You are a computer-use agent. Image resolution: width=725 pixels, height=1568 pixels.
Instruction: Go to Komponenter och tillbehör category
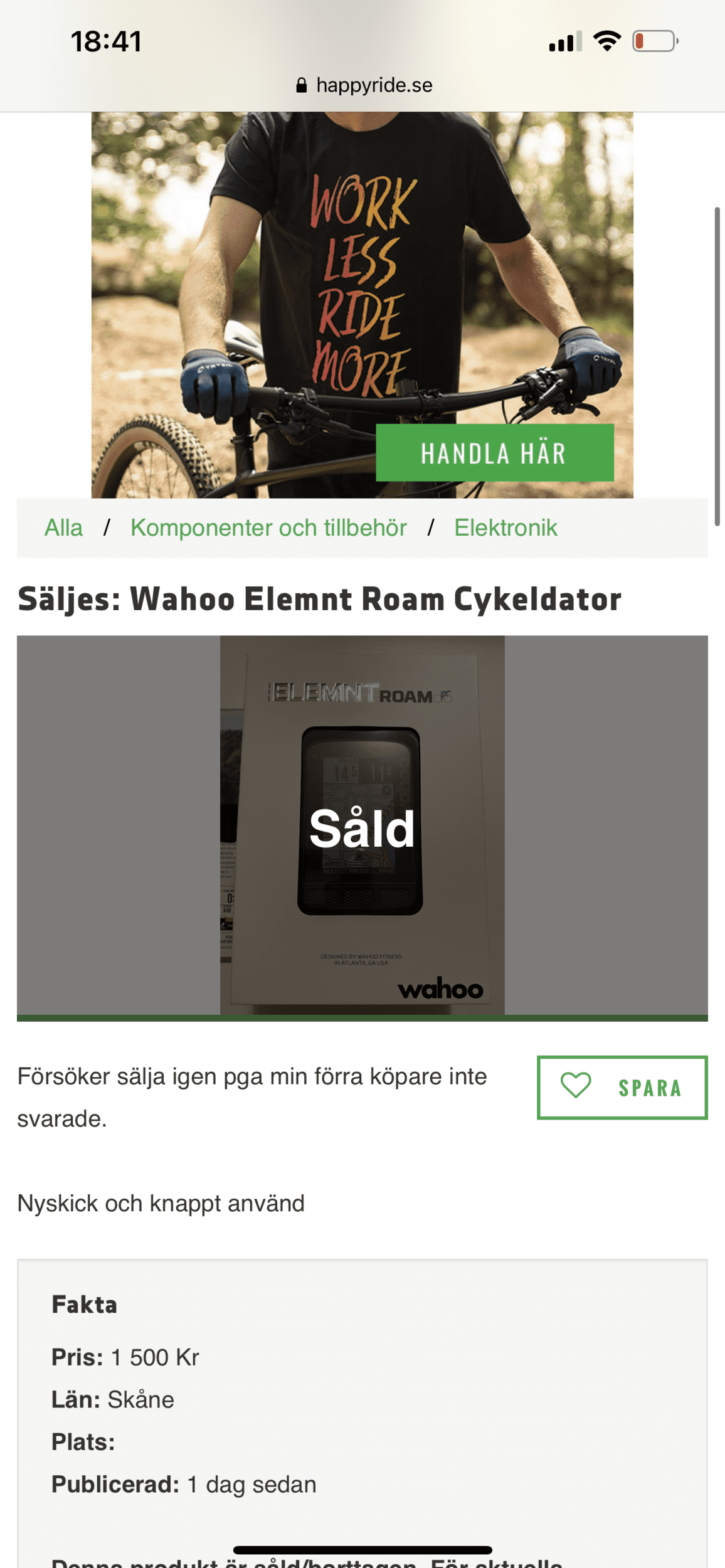(x=268, y=528)
